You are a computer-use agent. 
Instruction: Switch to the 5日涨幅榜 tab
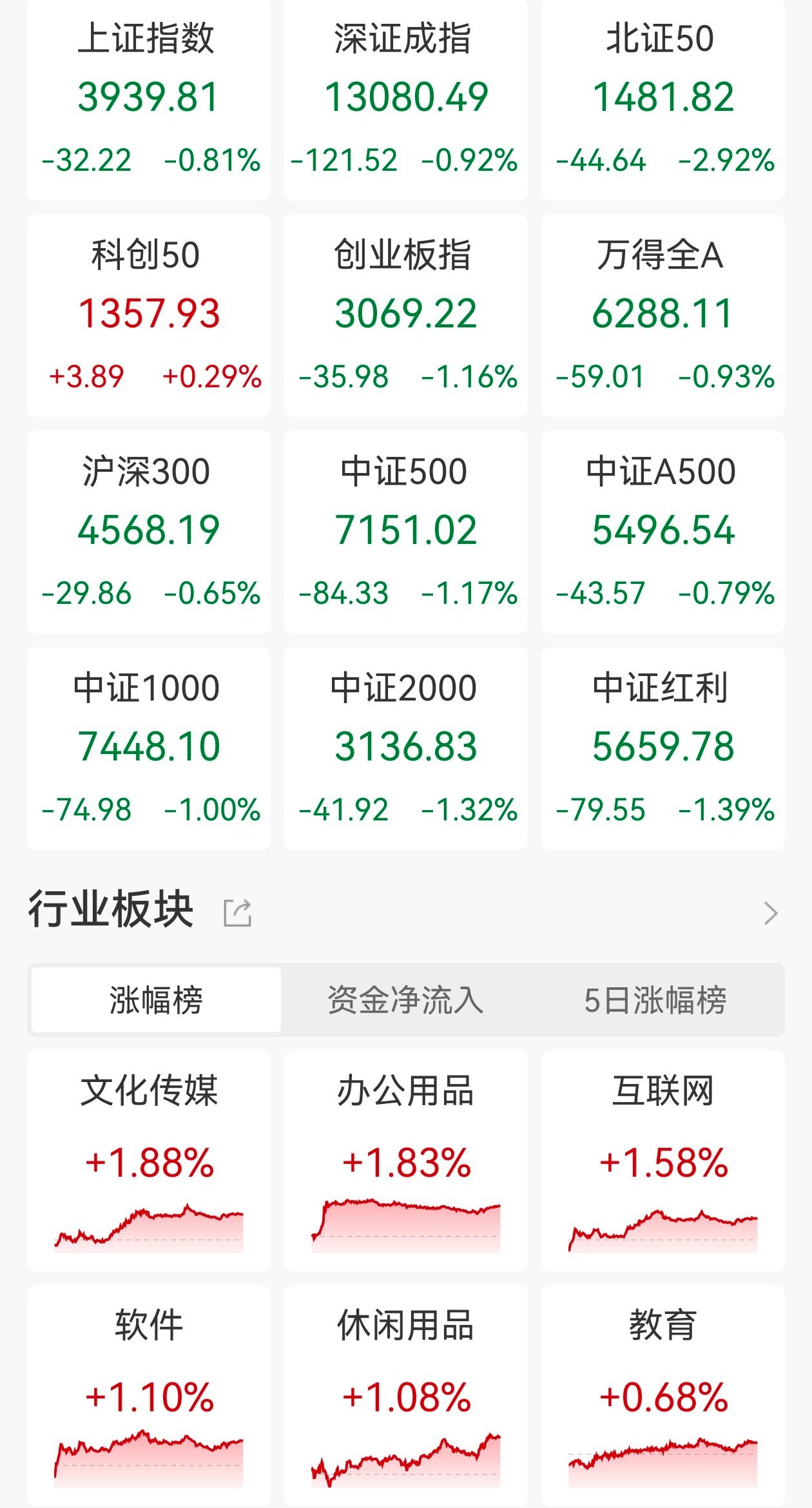655,1000
